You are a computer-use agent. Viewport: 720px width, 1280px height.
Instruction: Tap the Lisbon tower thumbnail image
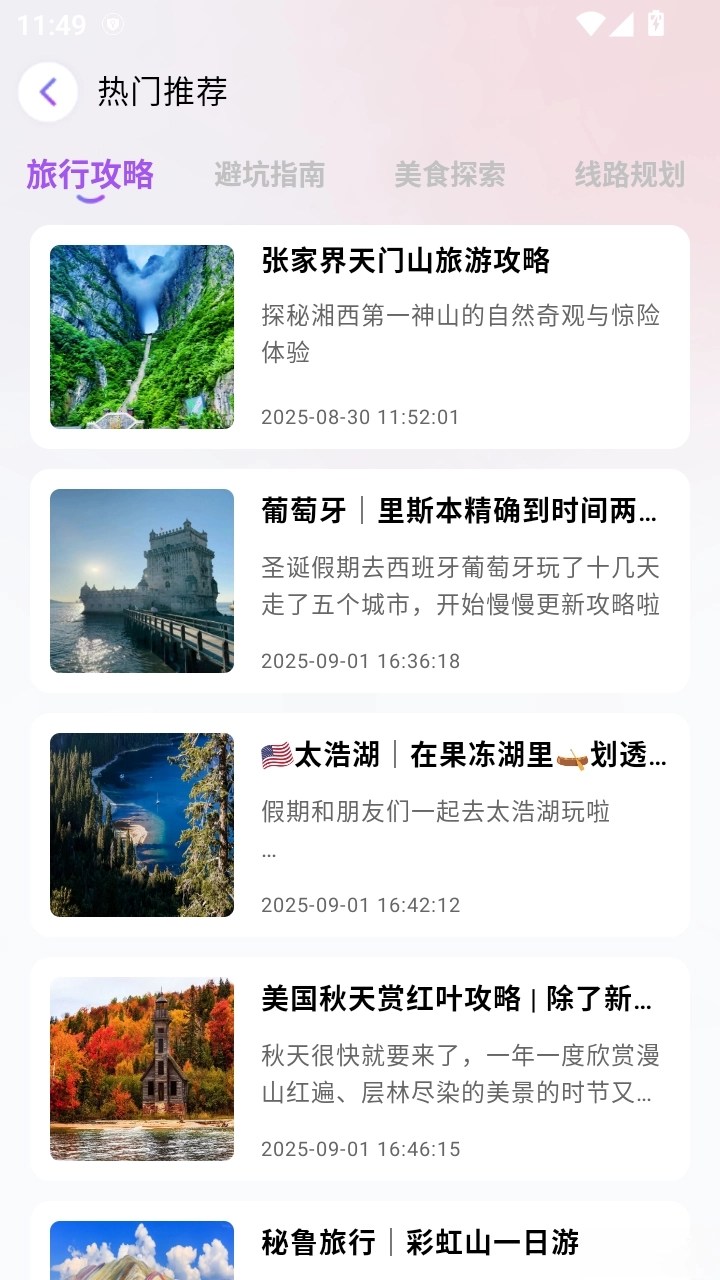tap(141, 582)
